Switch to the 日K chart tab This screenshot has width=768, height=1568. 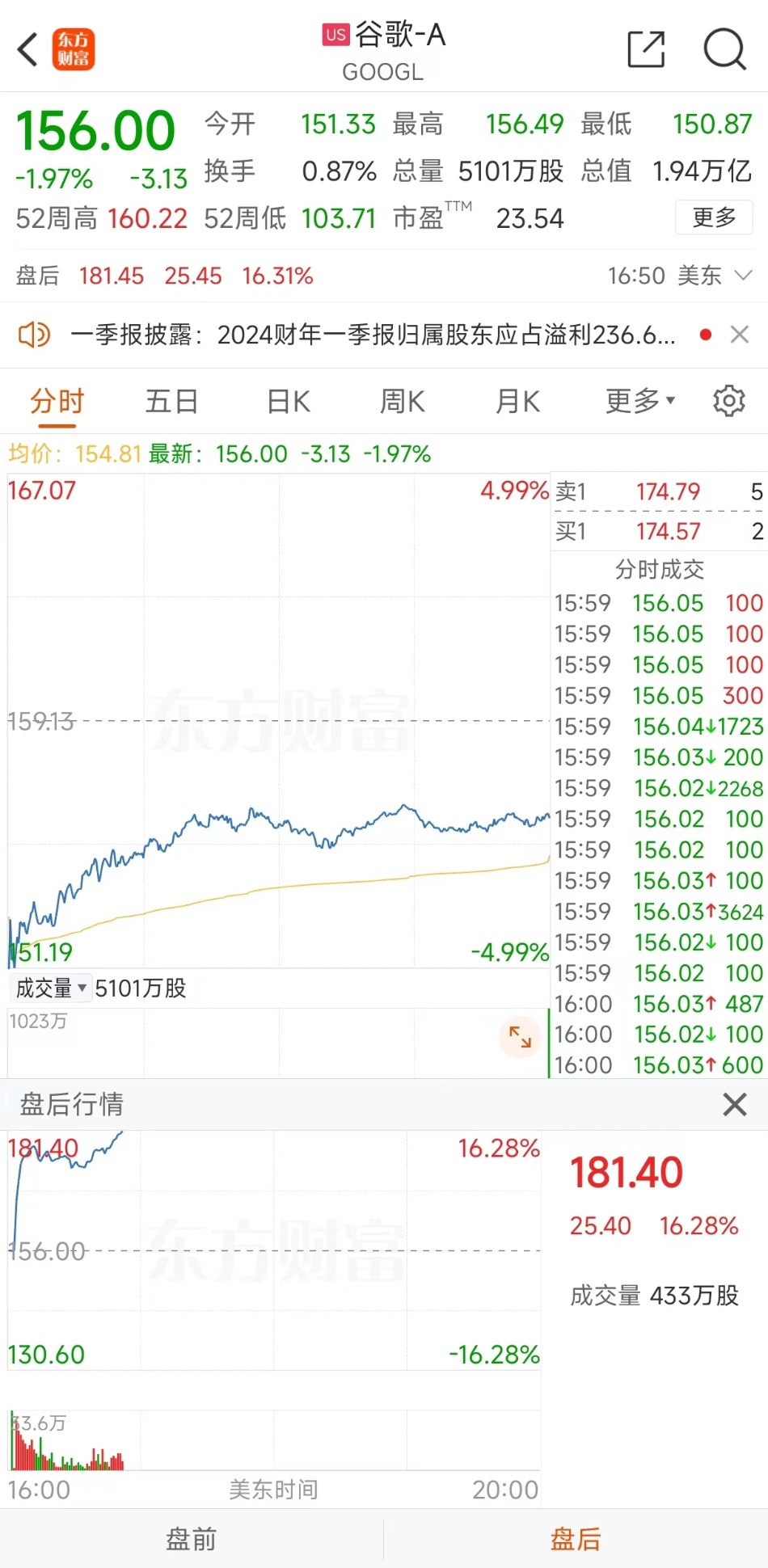pyautogui.click(x=289, y=401)
